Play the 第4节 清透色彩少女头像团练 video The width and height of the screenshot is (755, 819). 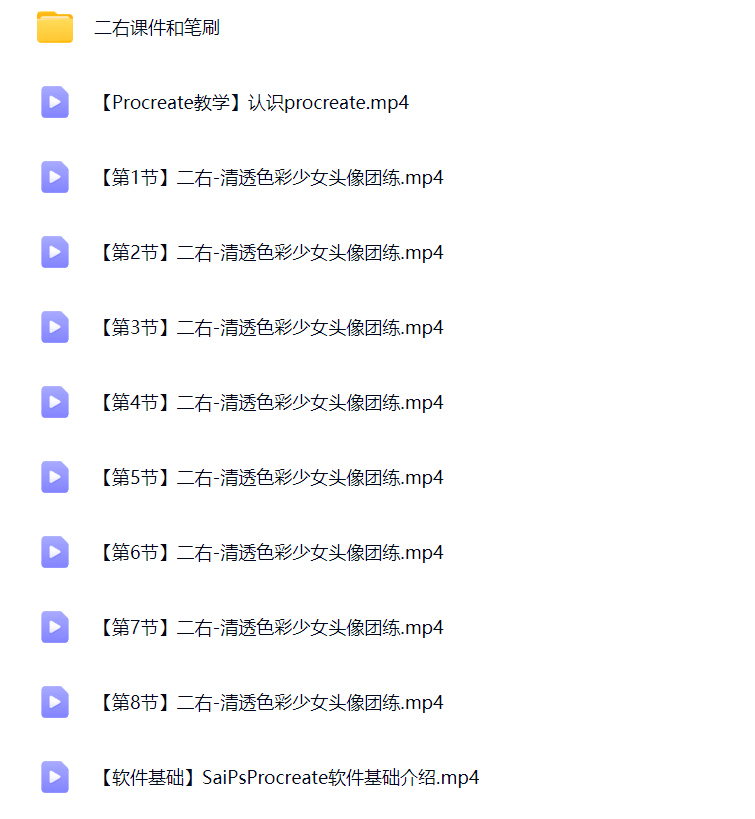coord(270,403)
